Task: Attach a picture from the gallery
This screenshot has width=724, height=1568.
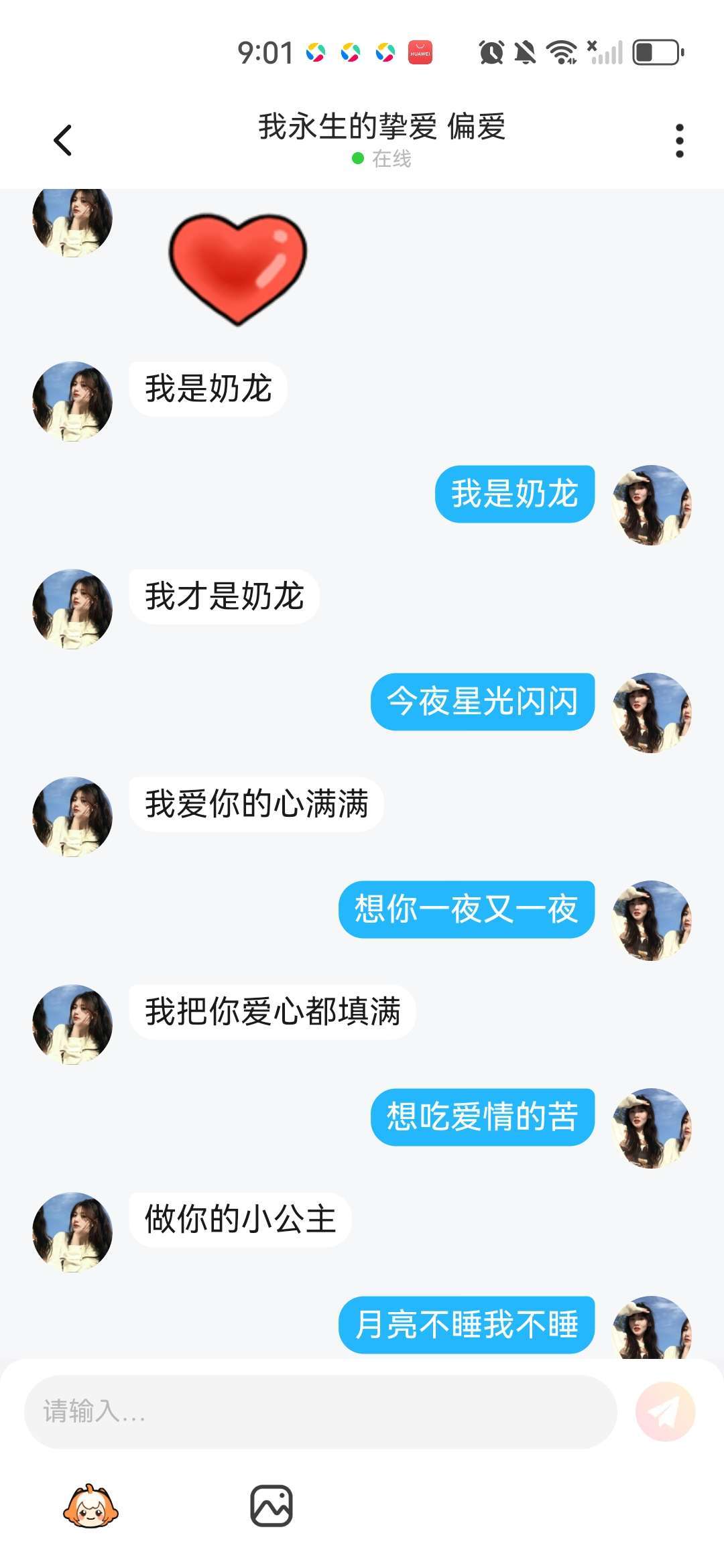Action: click(271, 1506)
